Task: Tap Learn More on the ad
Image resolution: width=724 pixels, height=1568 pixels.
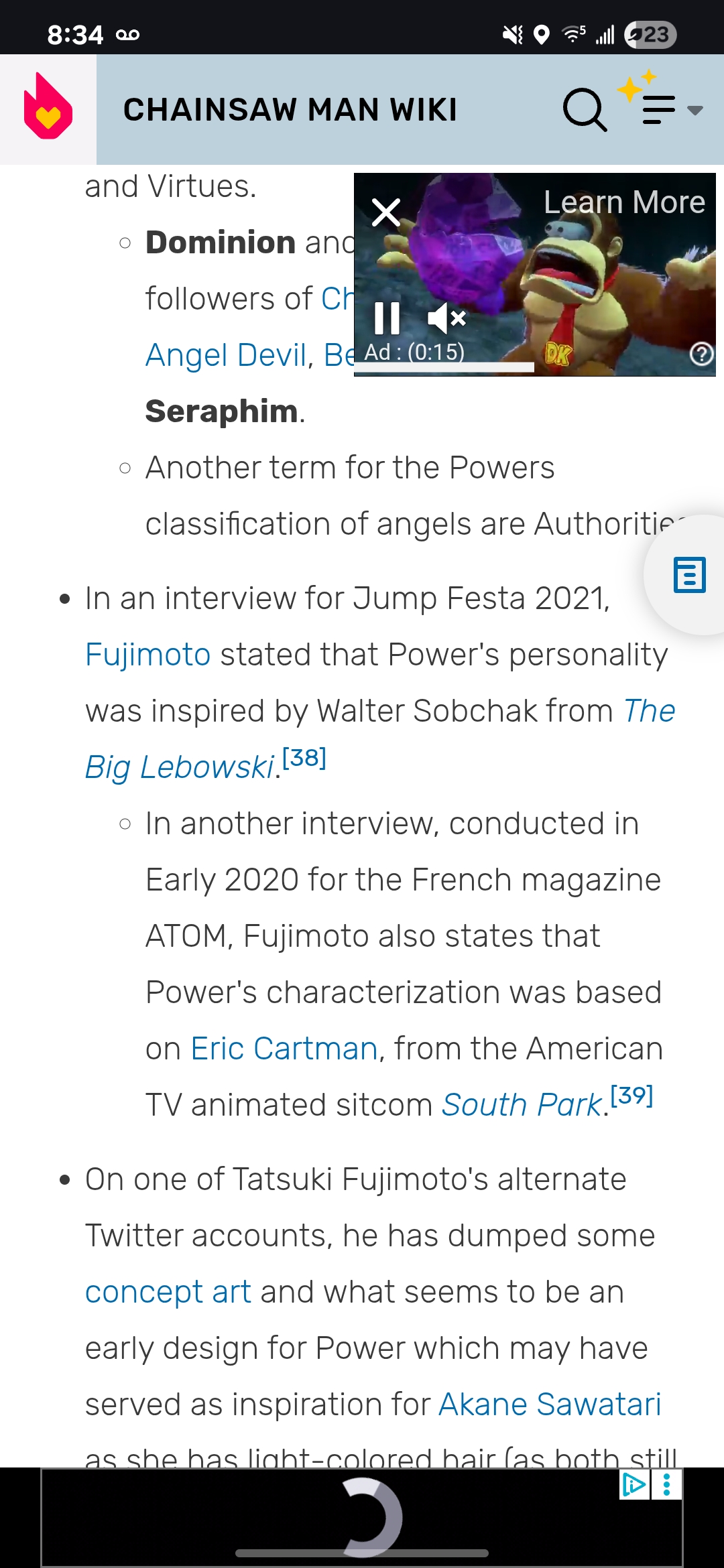Action: pyautogui.click(x=623, y=202)
